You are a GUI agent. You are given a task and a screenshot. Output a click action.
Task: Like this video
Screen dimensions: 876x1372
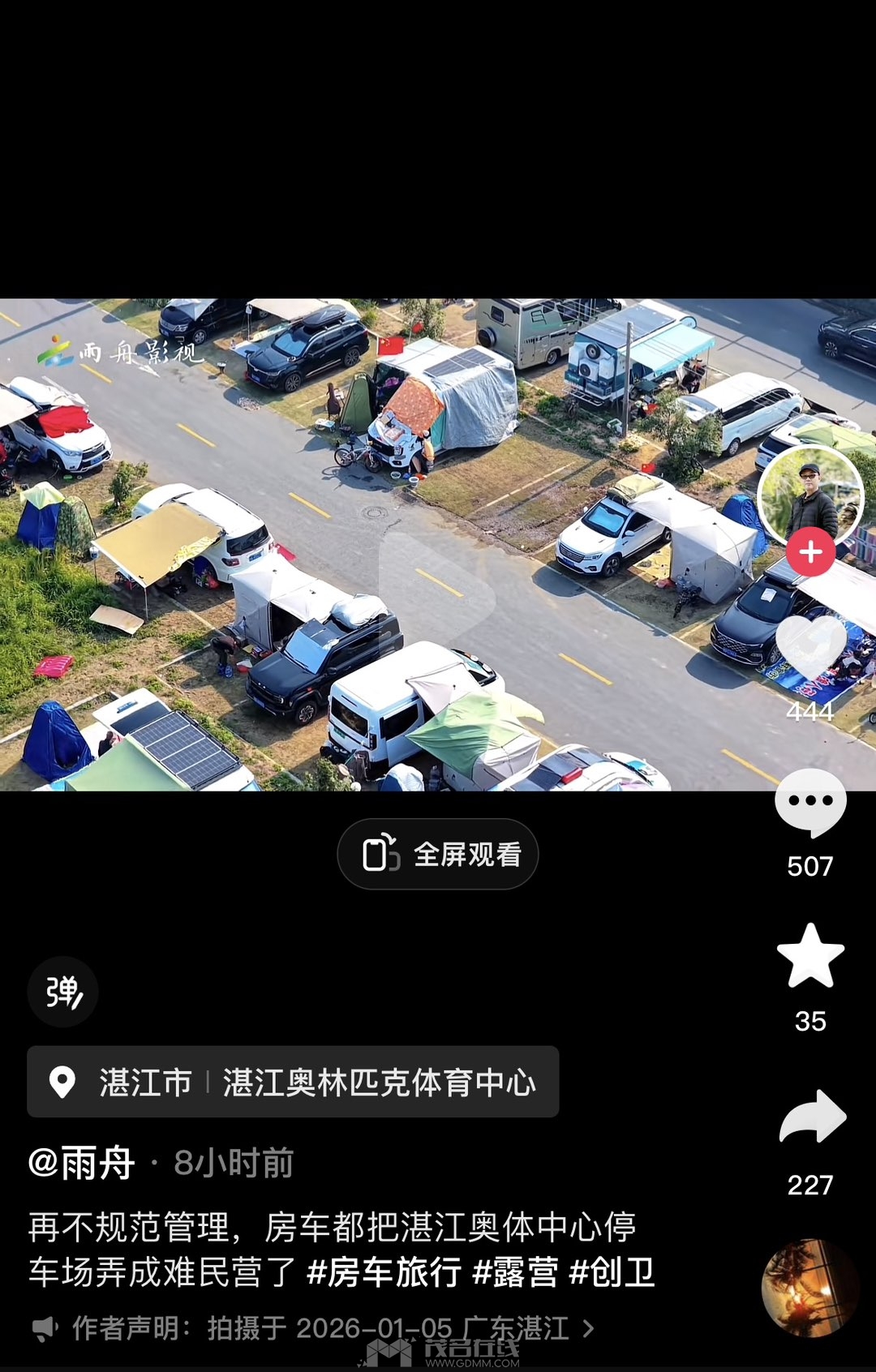(x=810, y=650)
